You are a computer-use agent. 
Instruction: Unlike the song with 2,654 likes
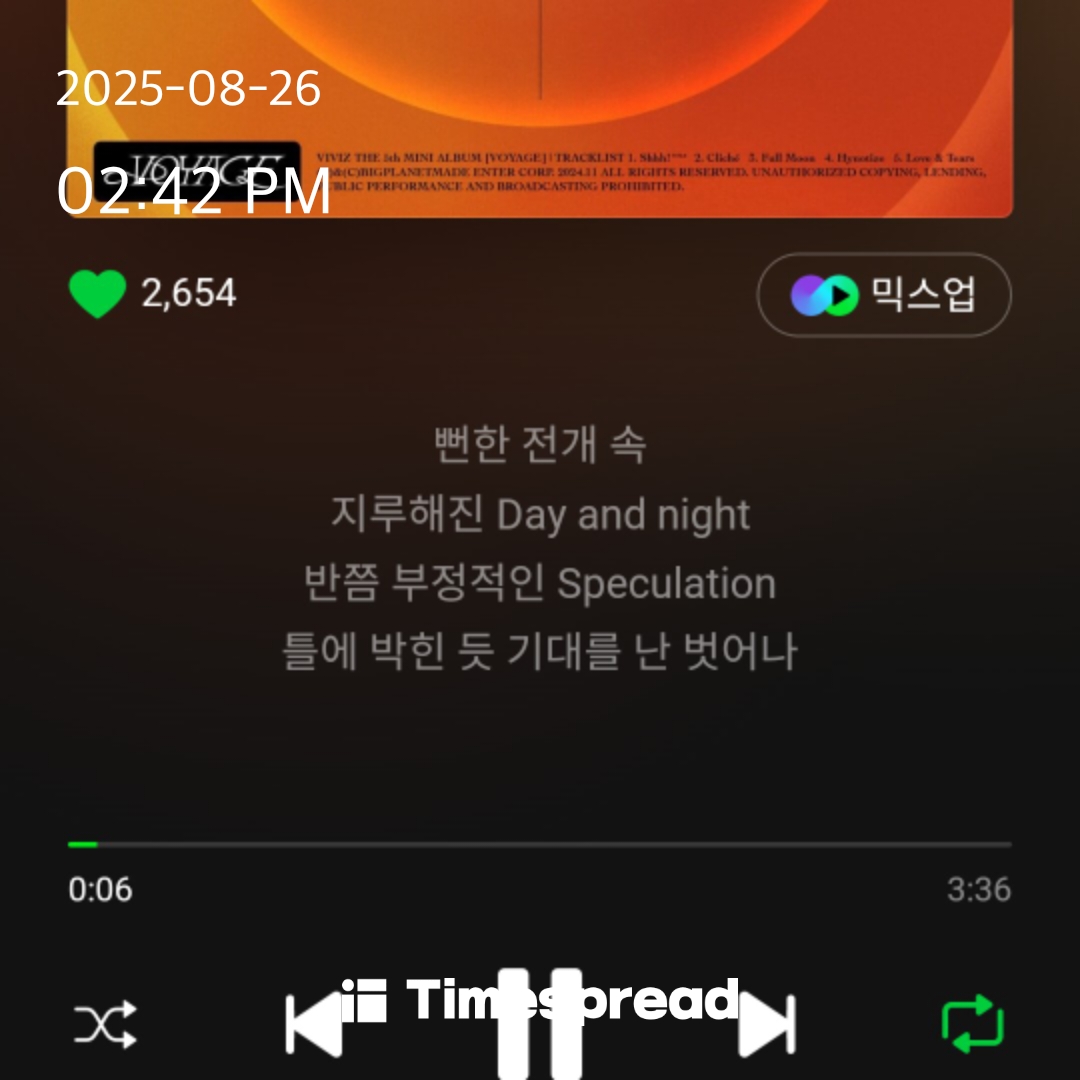click(x=97, y=294)
